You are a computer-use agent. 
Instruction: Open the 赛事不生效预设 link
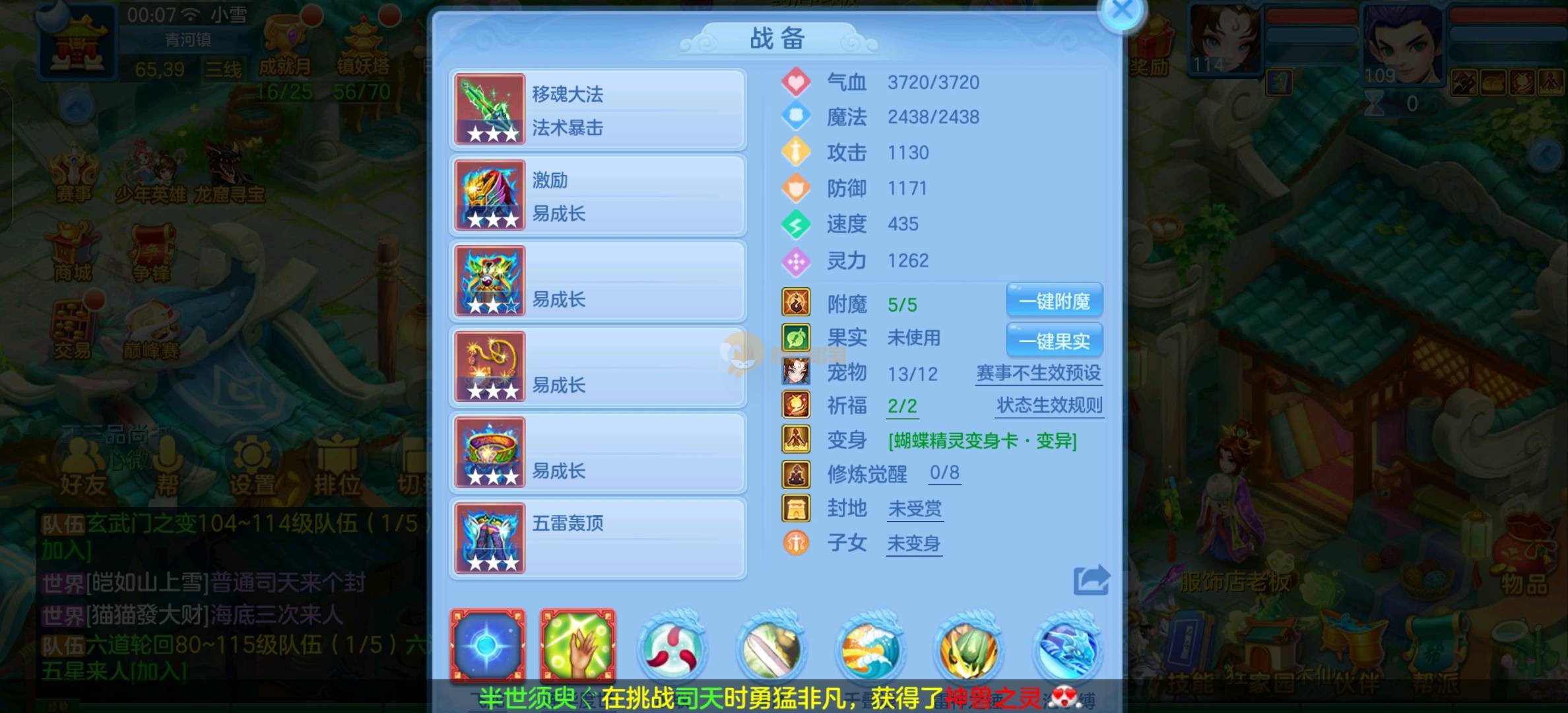click(x=1038, y=373)
